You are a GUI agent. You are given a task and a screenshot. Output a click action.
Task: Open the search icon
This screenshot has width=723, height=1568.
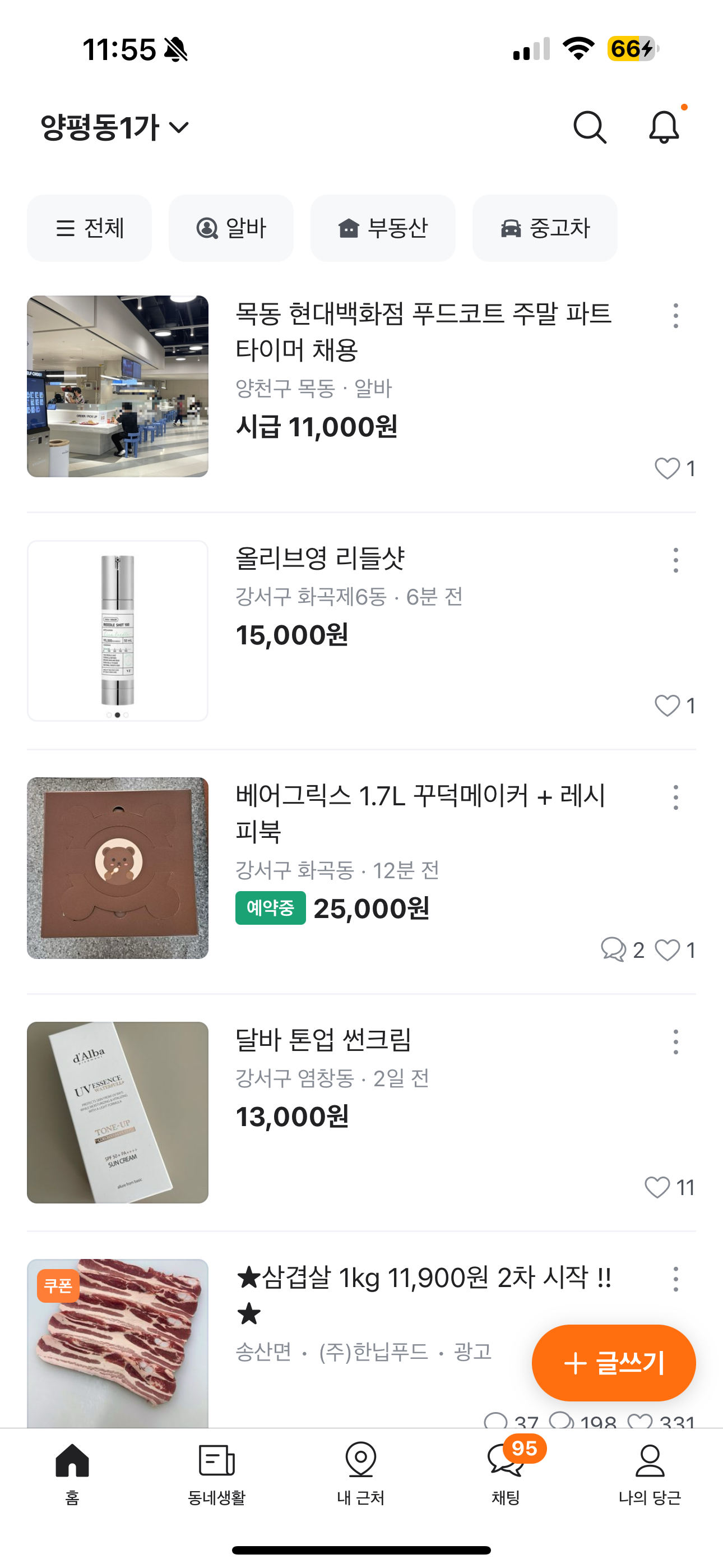[x=590, y=127]
